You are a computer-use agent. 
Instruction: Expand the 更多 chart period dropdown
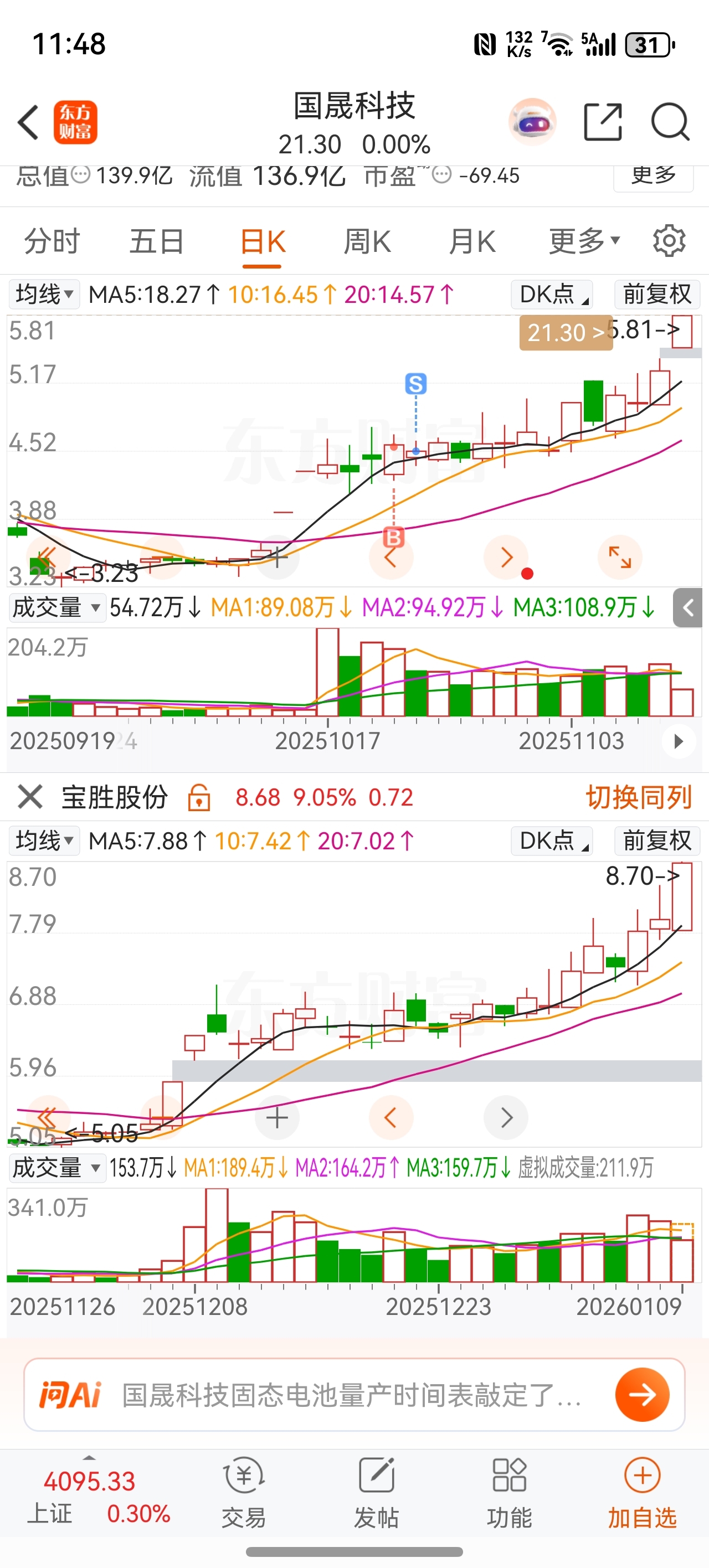point(584,241)
